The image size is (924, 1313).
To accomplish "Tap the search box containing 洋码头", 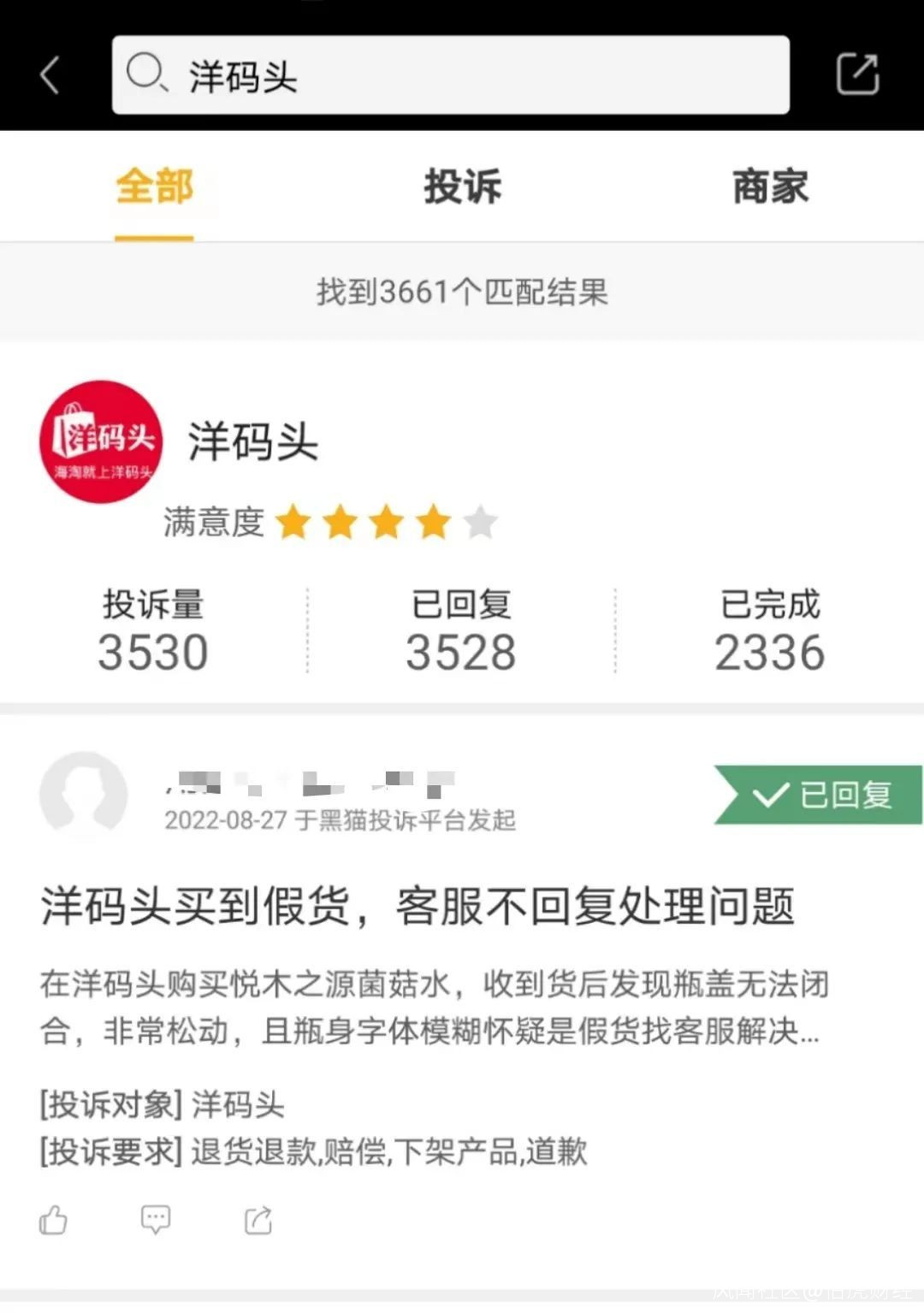I will coord(450,75).
